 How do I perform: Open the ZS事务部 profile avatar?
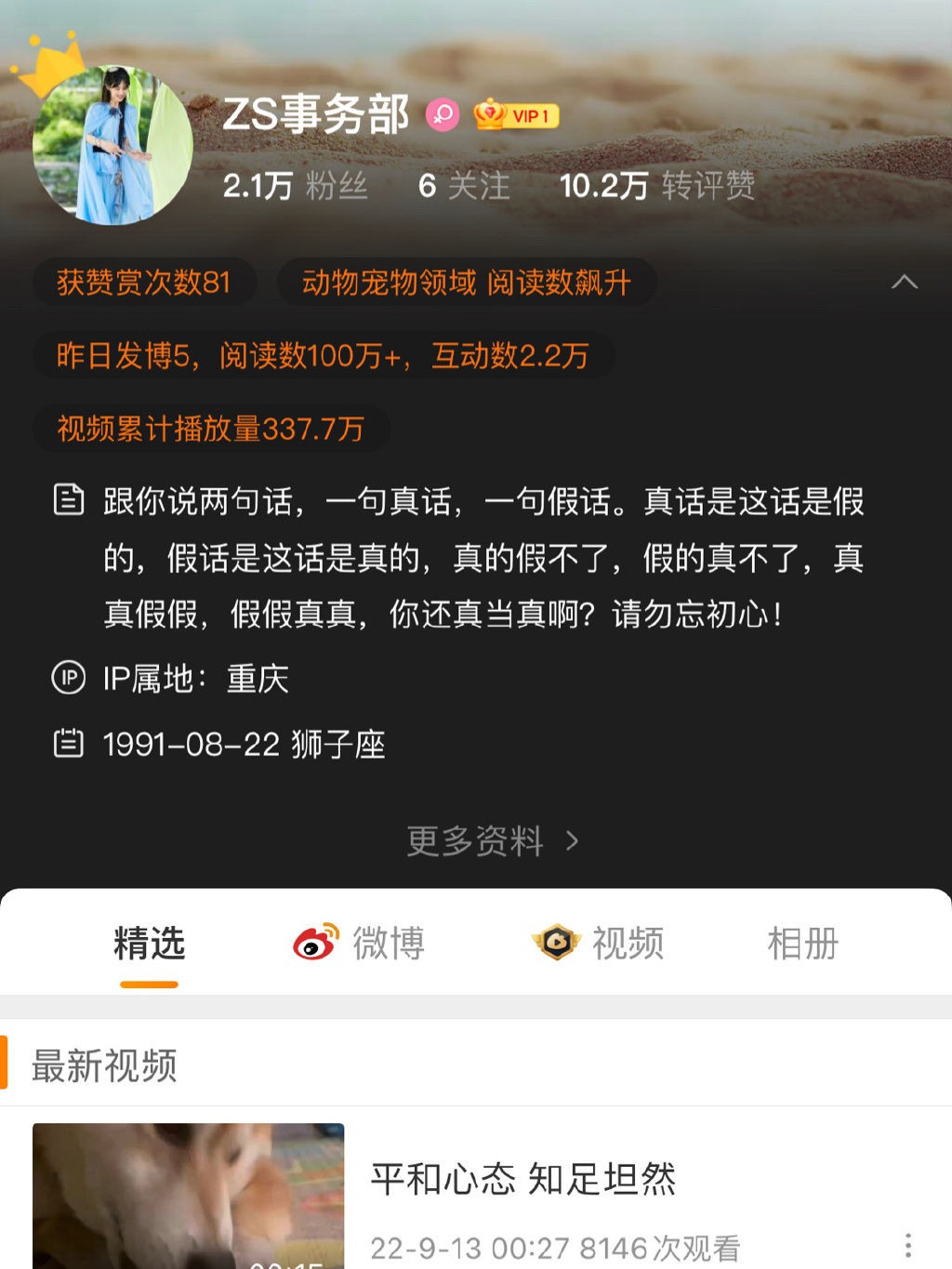click(112, 145)
